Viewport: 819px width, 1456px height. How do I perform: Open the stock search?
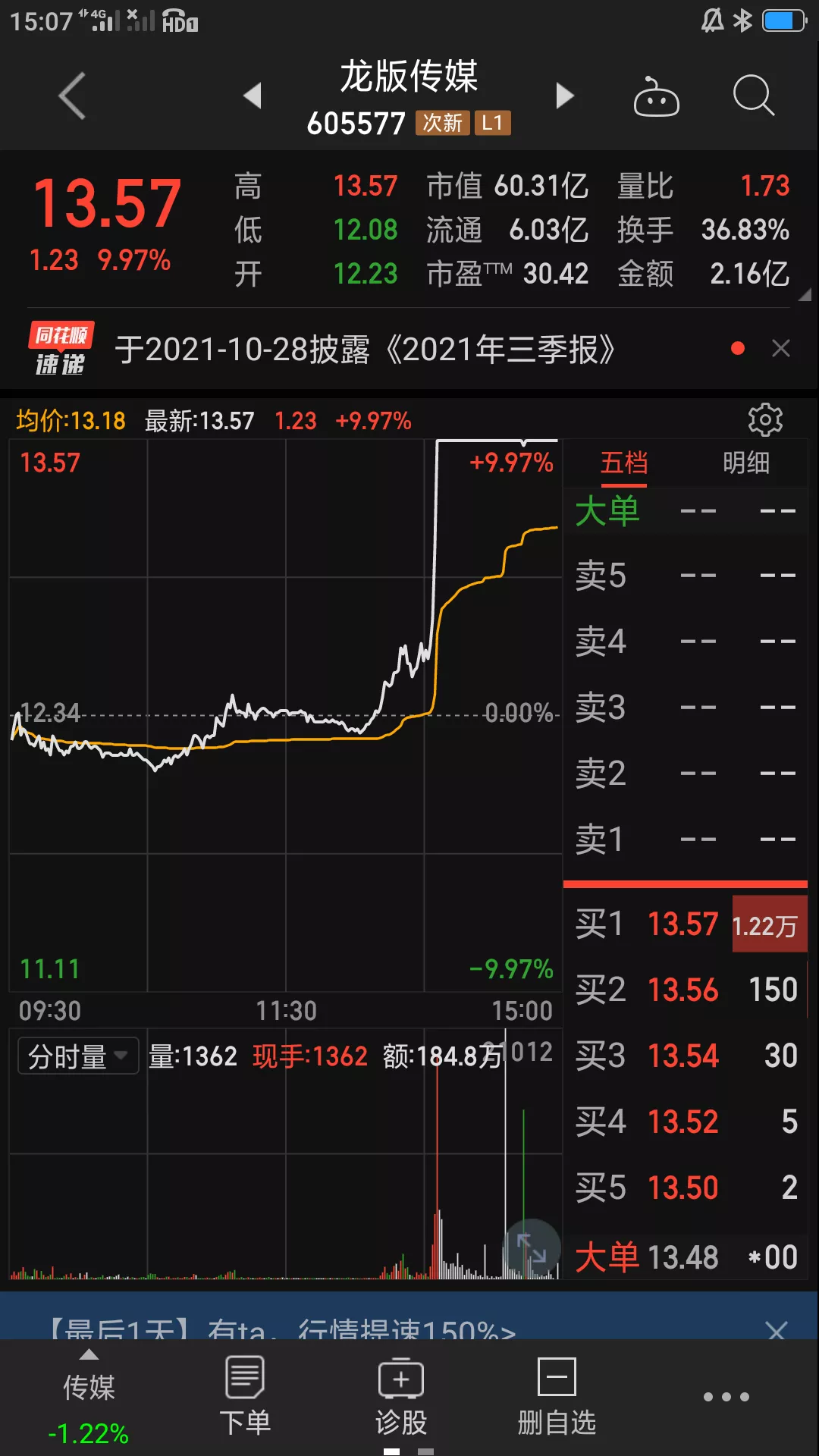coord(753,96)
